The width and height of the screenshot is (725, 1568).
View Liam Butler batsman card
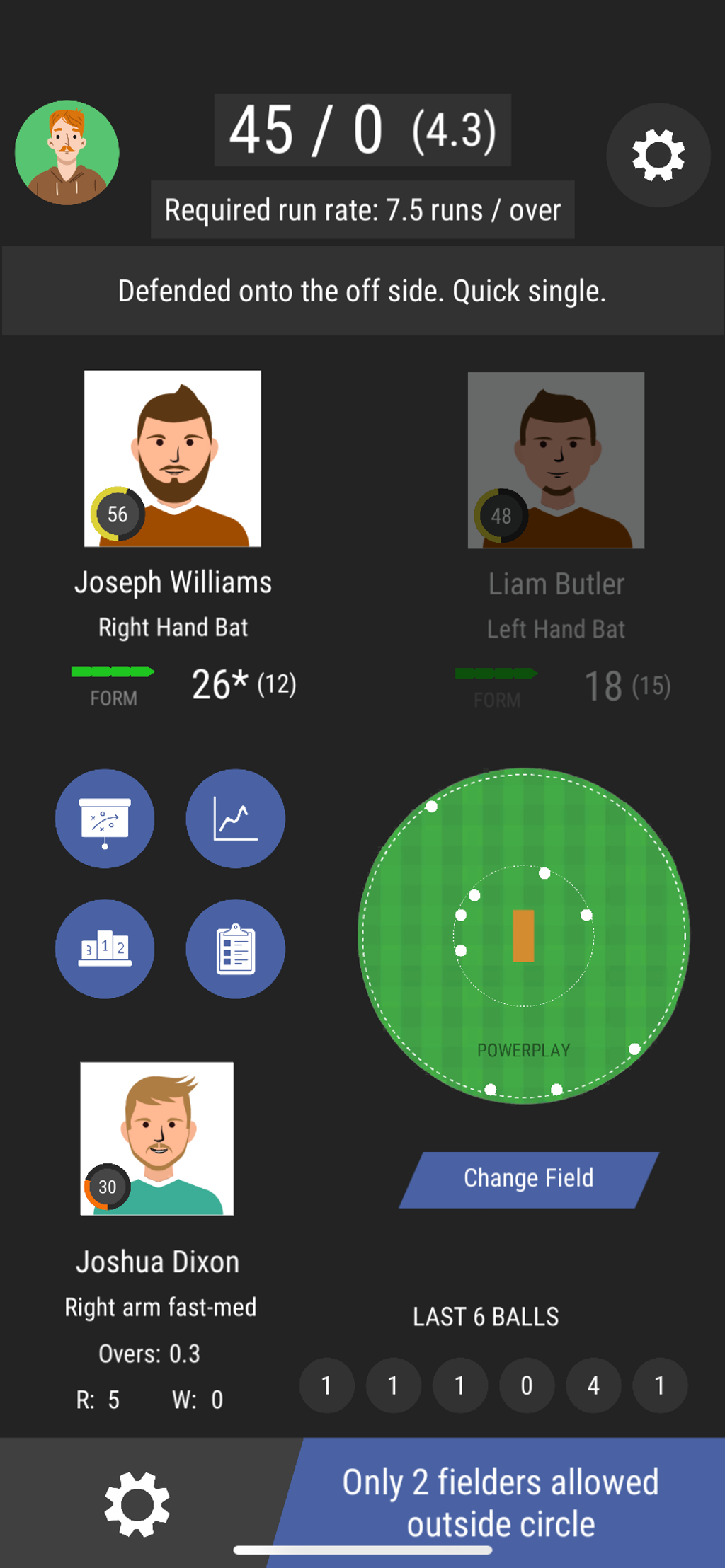[x=556, y=460]
